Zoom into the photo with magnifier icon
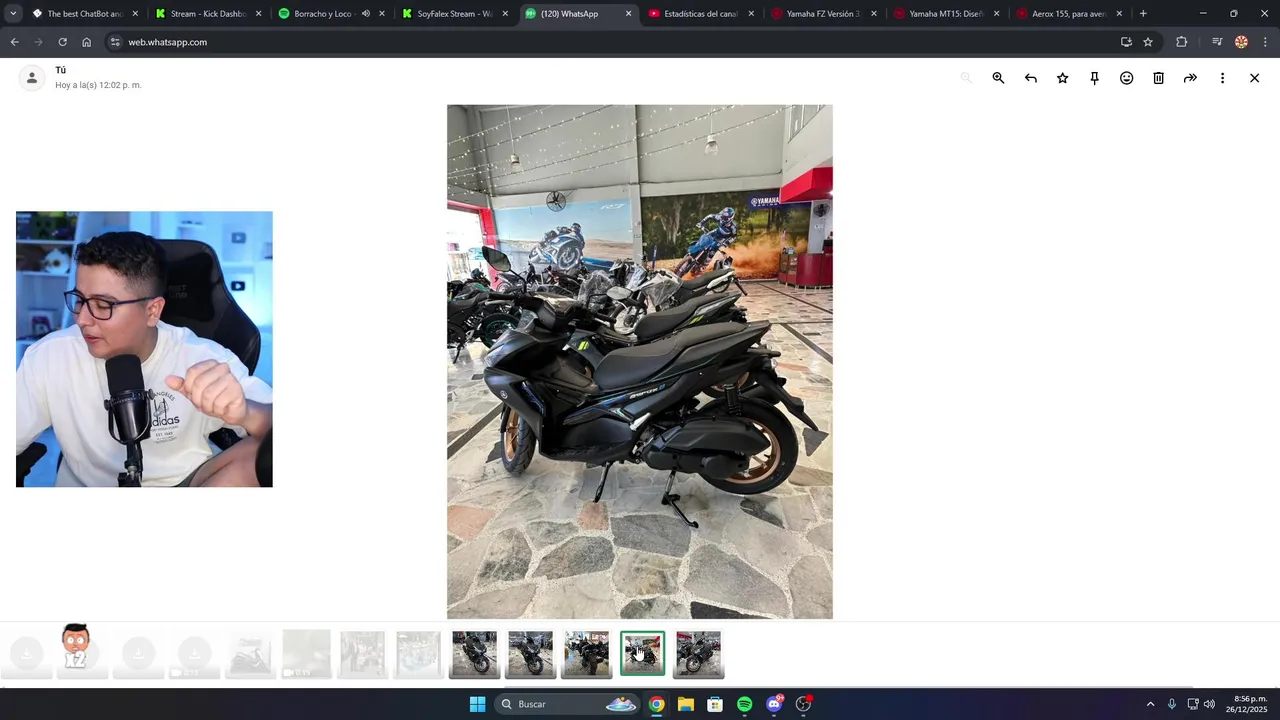This screenshot has width=1280, height=720. tap(998, 78)
